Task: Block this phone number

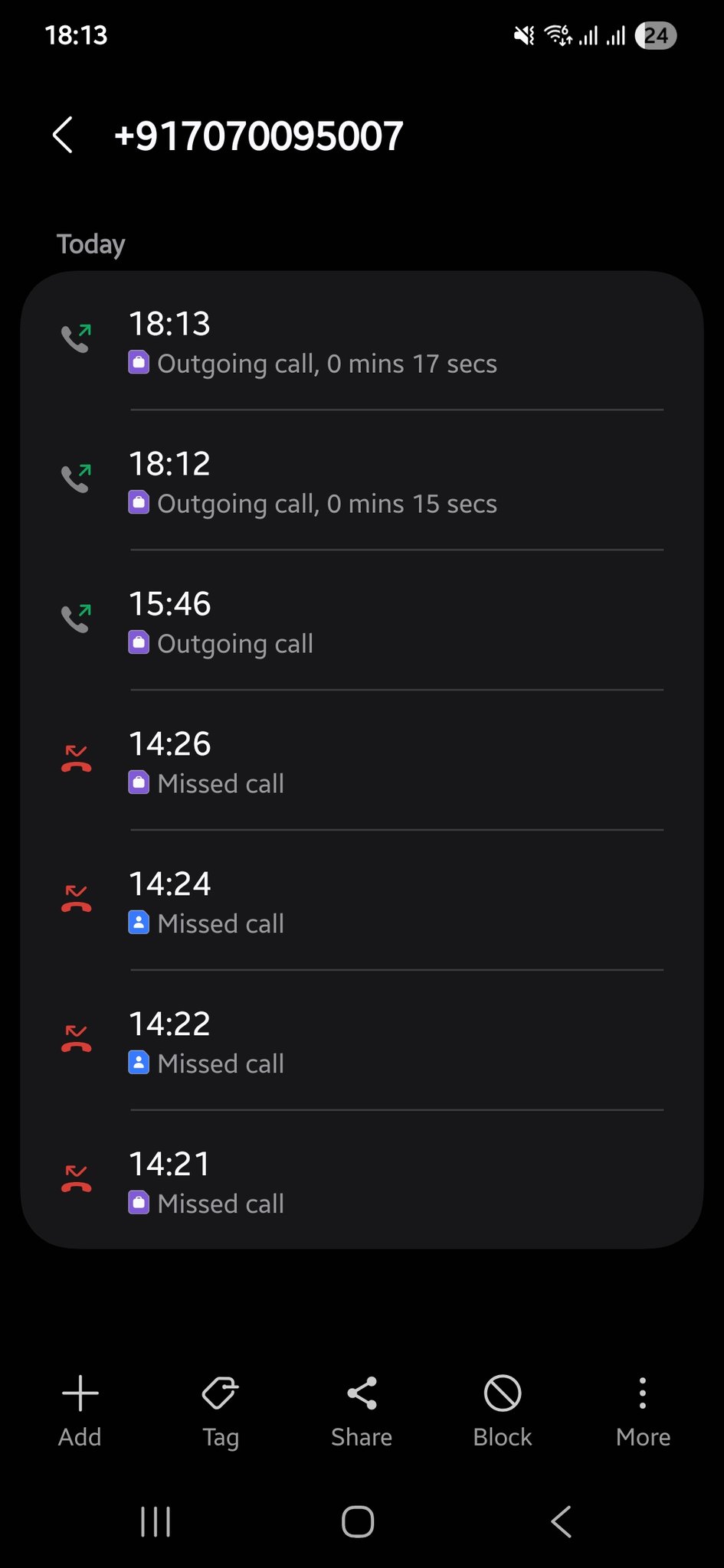Action: (x=503, y=1410)
